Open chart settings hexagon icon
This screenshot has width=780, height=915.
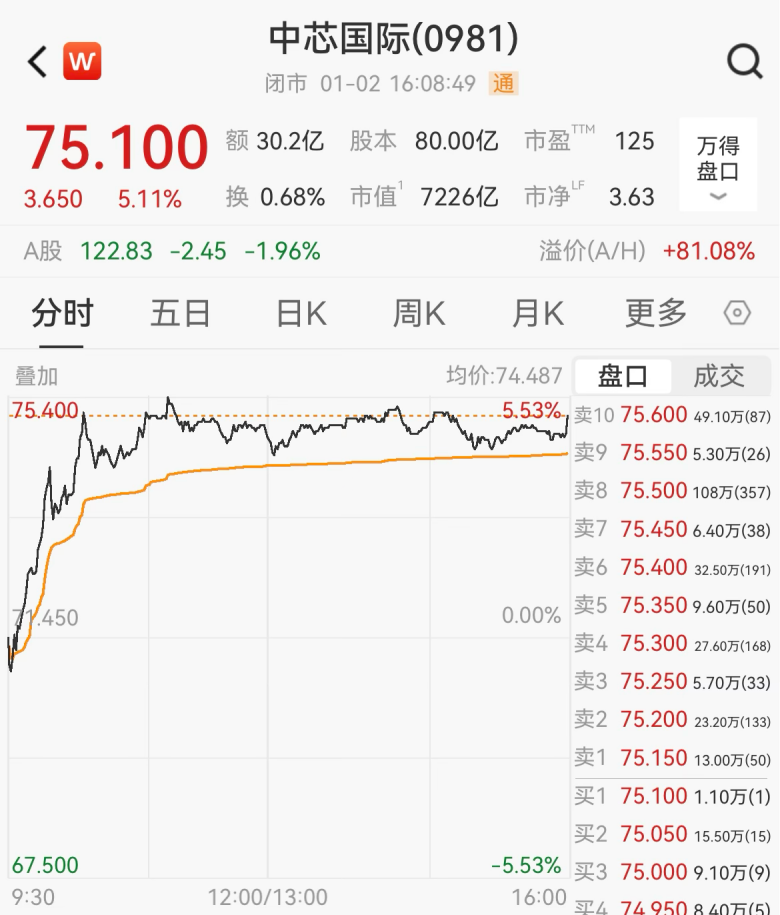coord(737,314)
